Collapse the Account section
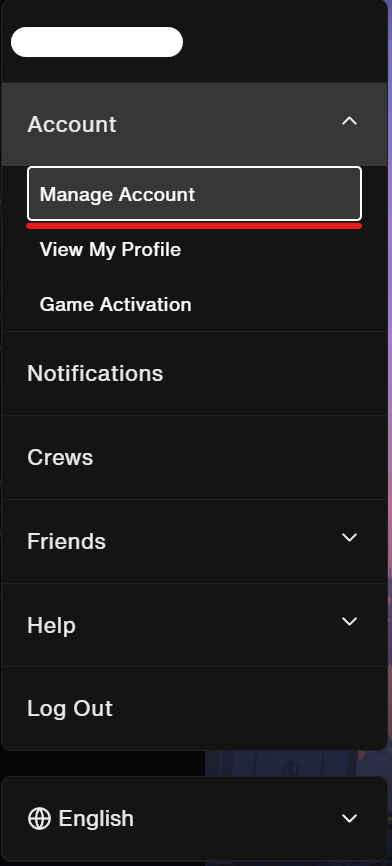392x866 pixels. pyautogui.click(x=194, y=124)
